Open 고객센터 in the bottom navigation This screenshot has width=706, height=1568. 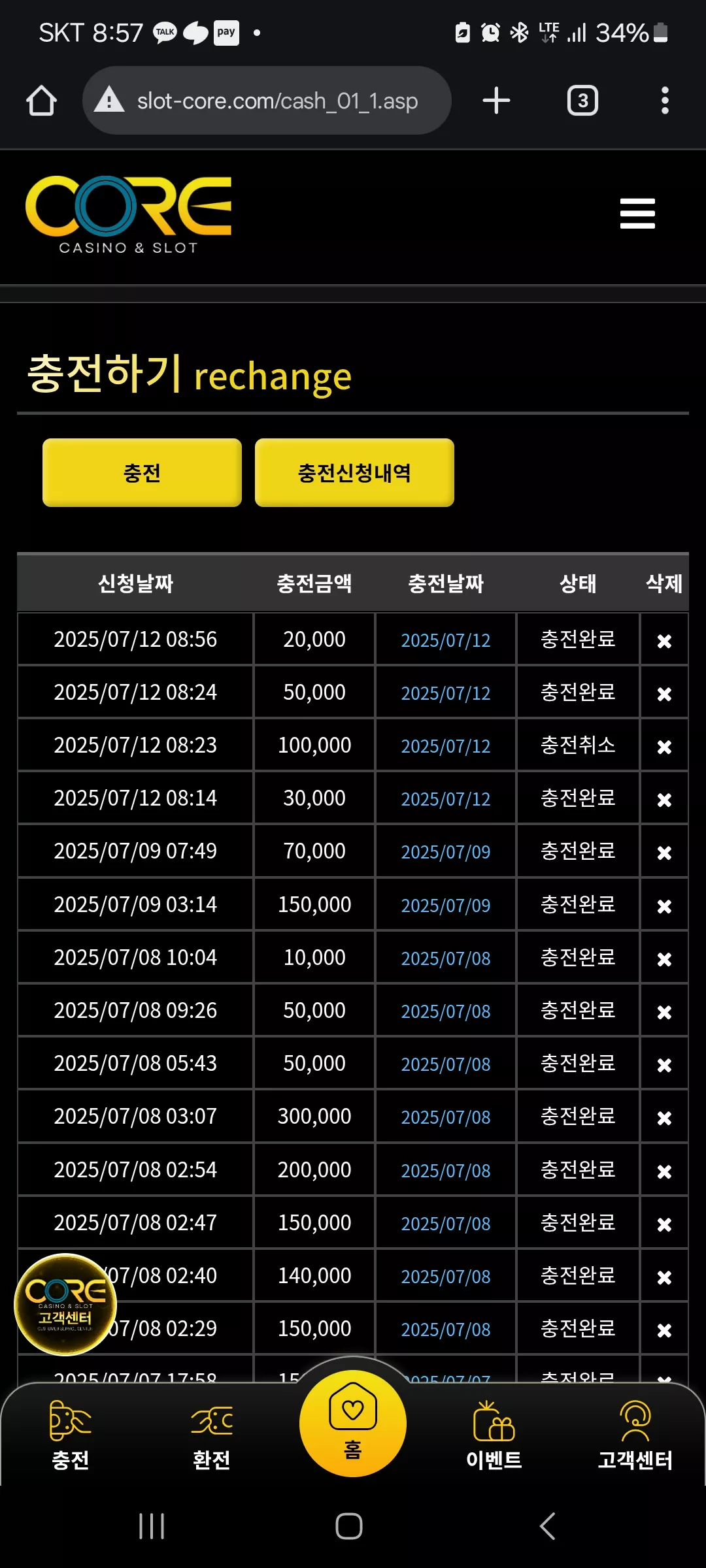click(x=635, y=1434)
